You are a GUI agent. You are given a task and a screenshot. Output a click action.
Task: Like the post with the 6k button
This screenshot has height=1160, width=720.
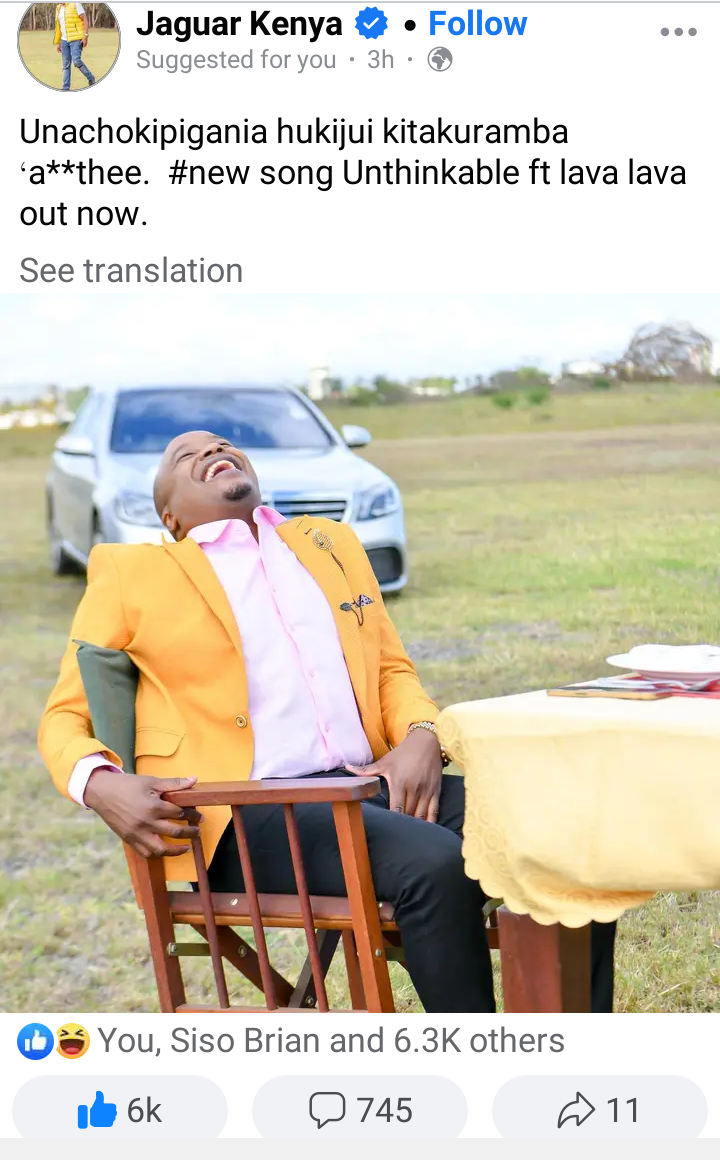pyautogui.click(x=120, y=1110)
